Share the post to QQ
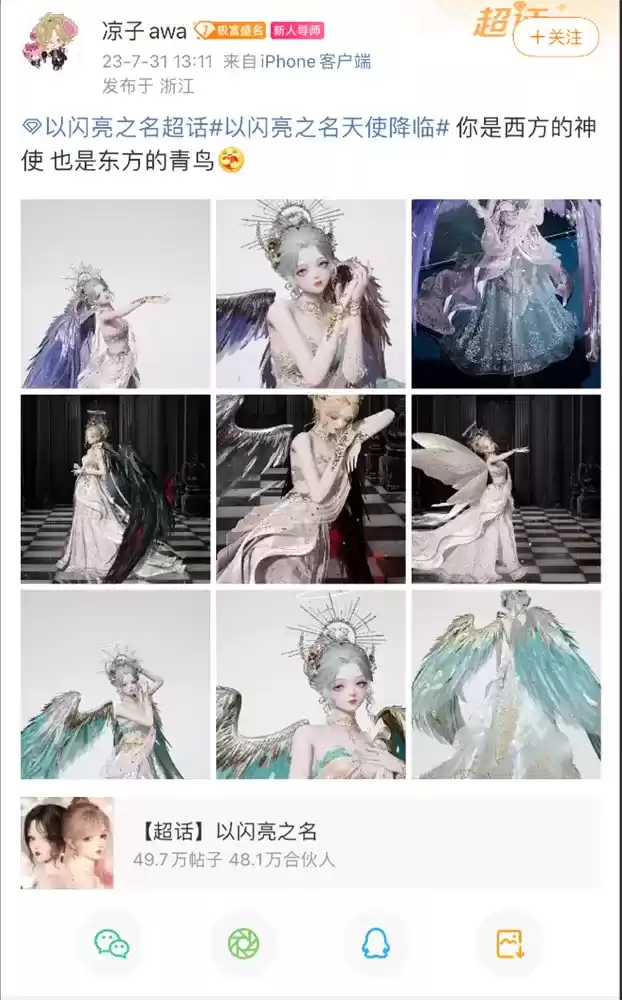 [377, 943]
